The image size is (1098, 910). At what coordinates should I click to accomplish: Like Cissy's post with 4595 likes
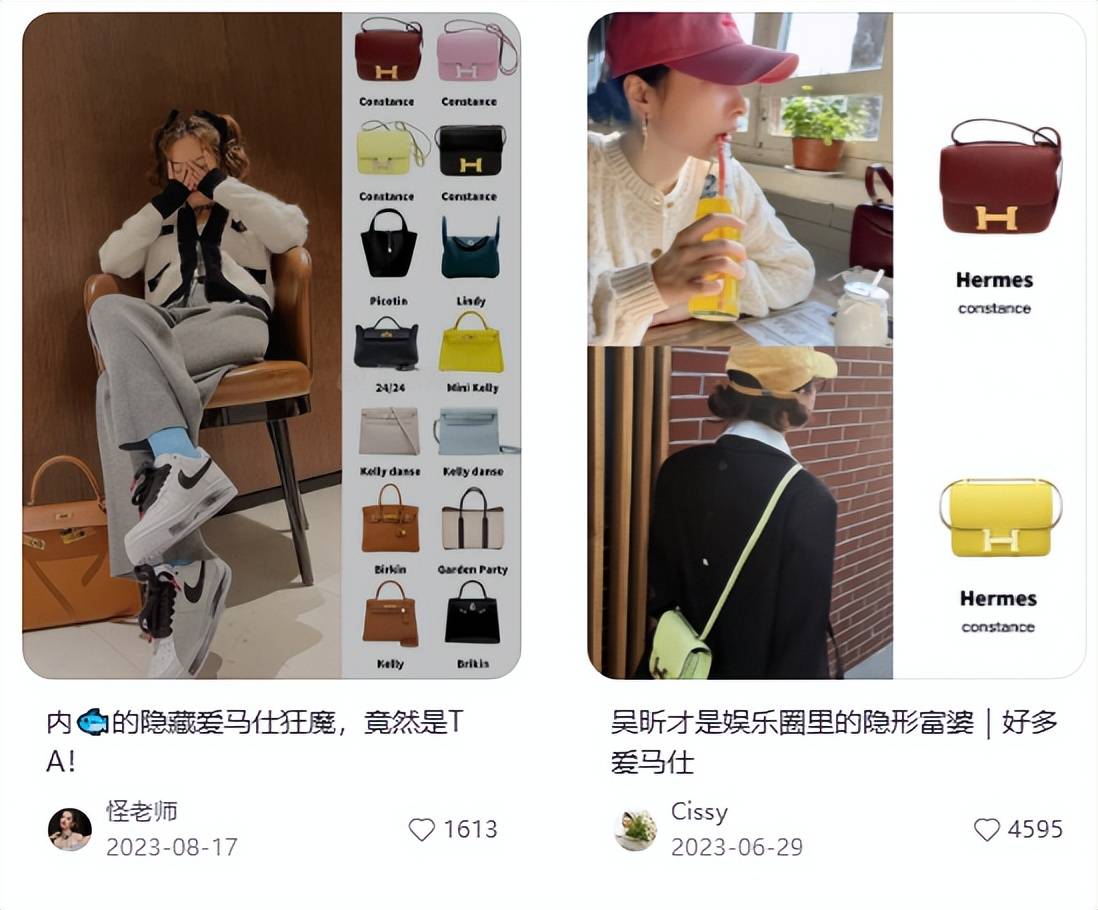(987, 830)
